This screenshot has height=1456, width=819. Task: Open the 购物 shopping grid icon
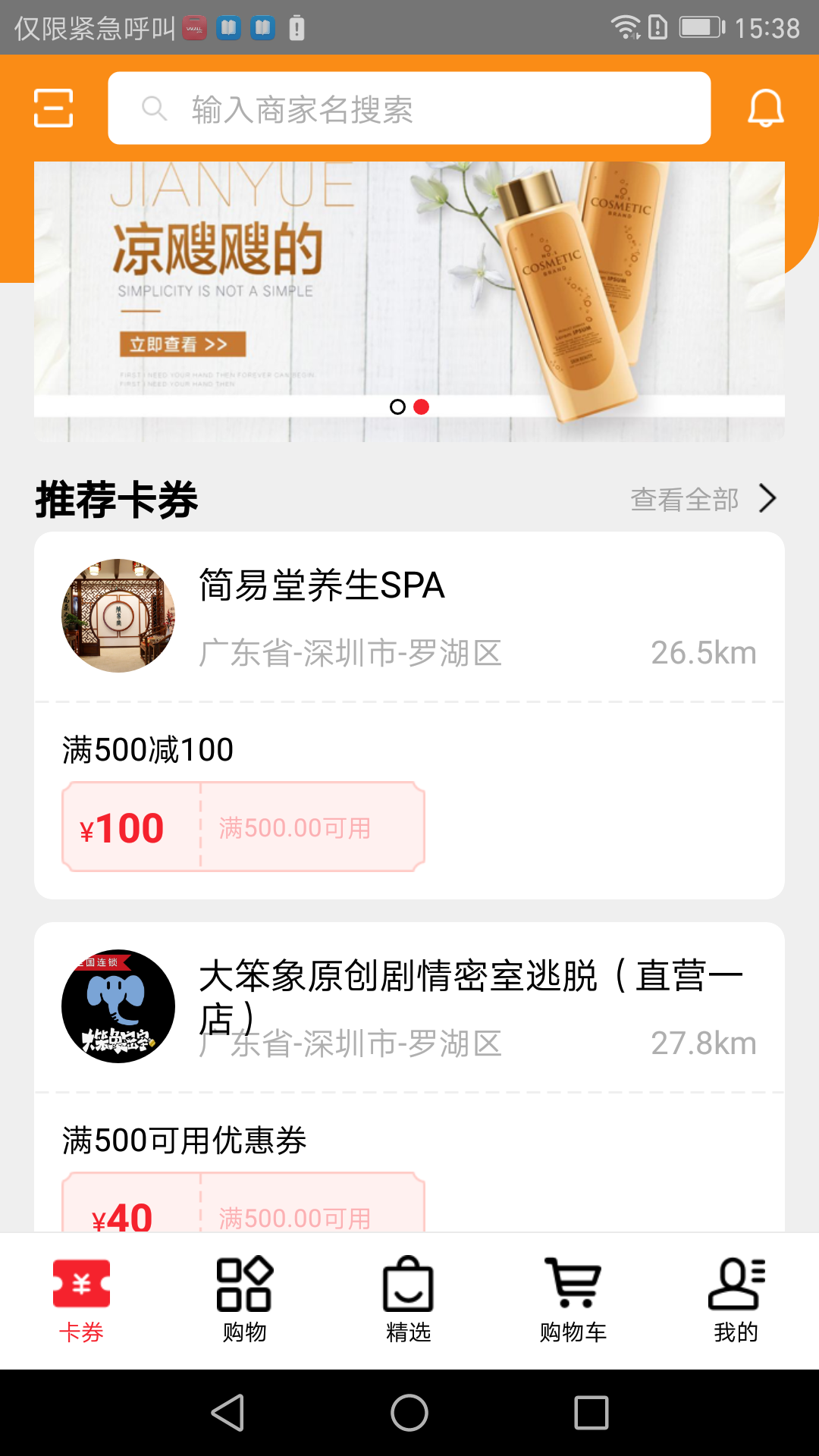(246, 1285)
